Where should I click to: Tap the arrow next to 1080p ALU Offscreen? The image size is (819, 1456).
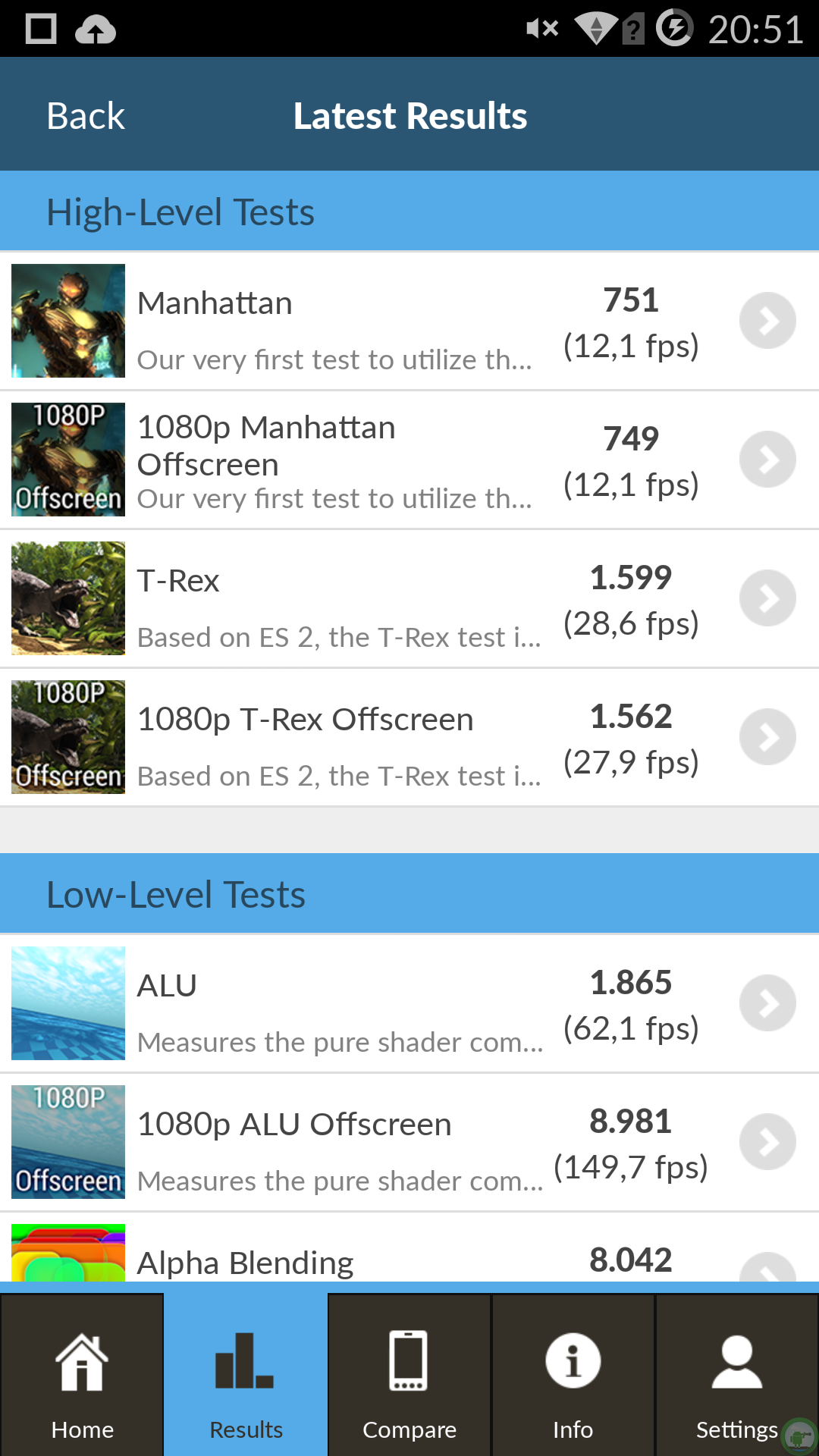click(x=767, y=1141)
